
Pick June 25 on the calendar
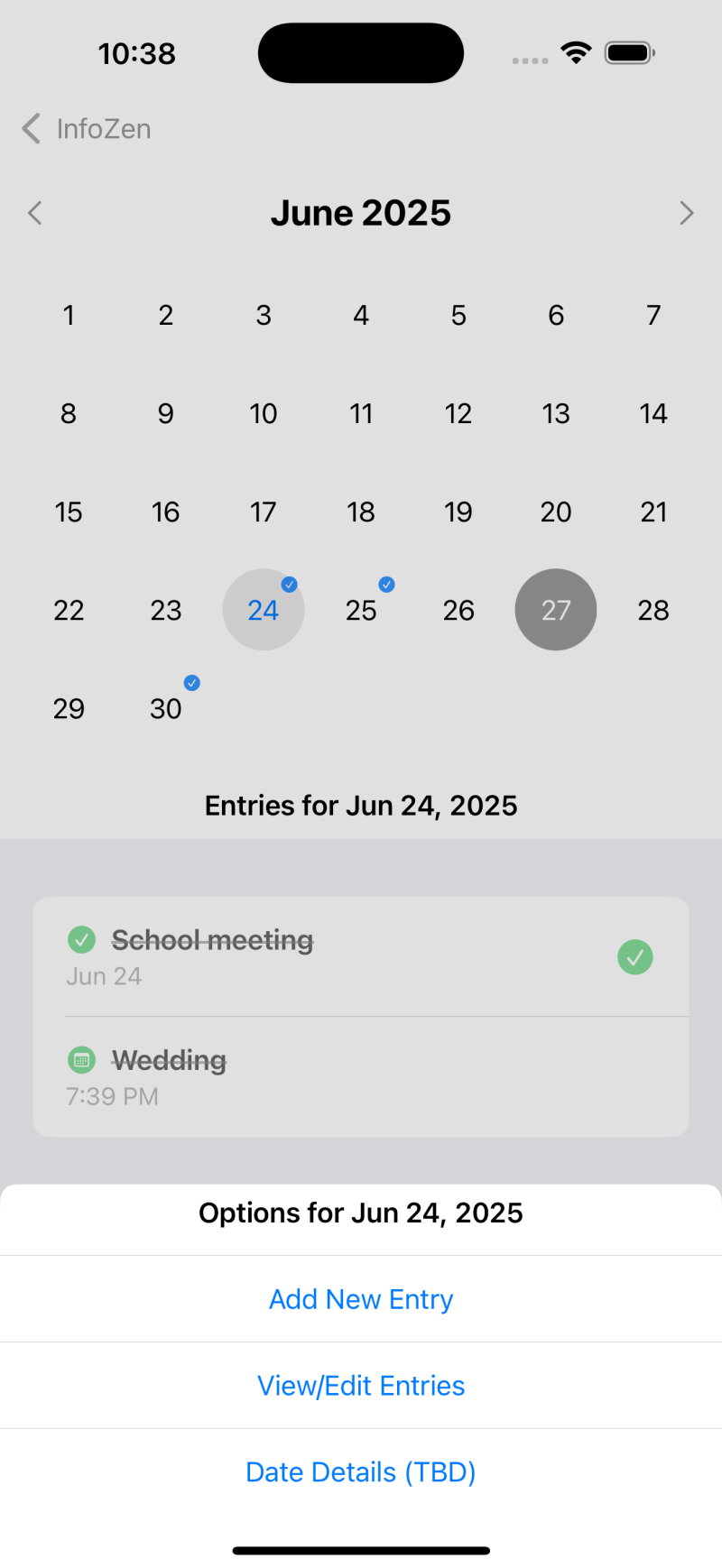coord(361,610)
